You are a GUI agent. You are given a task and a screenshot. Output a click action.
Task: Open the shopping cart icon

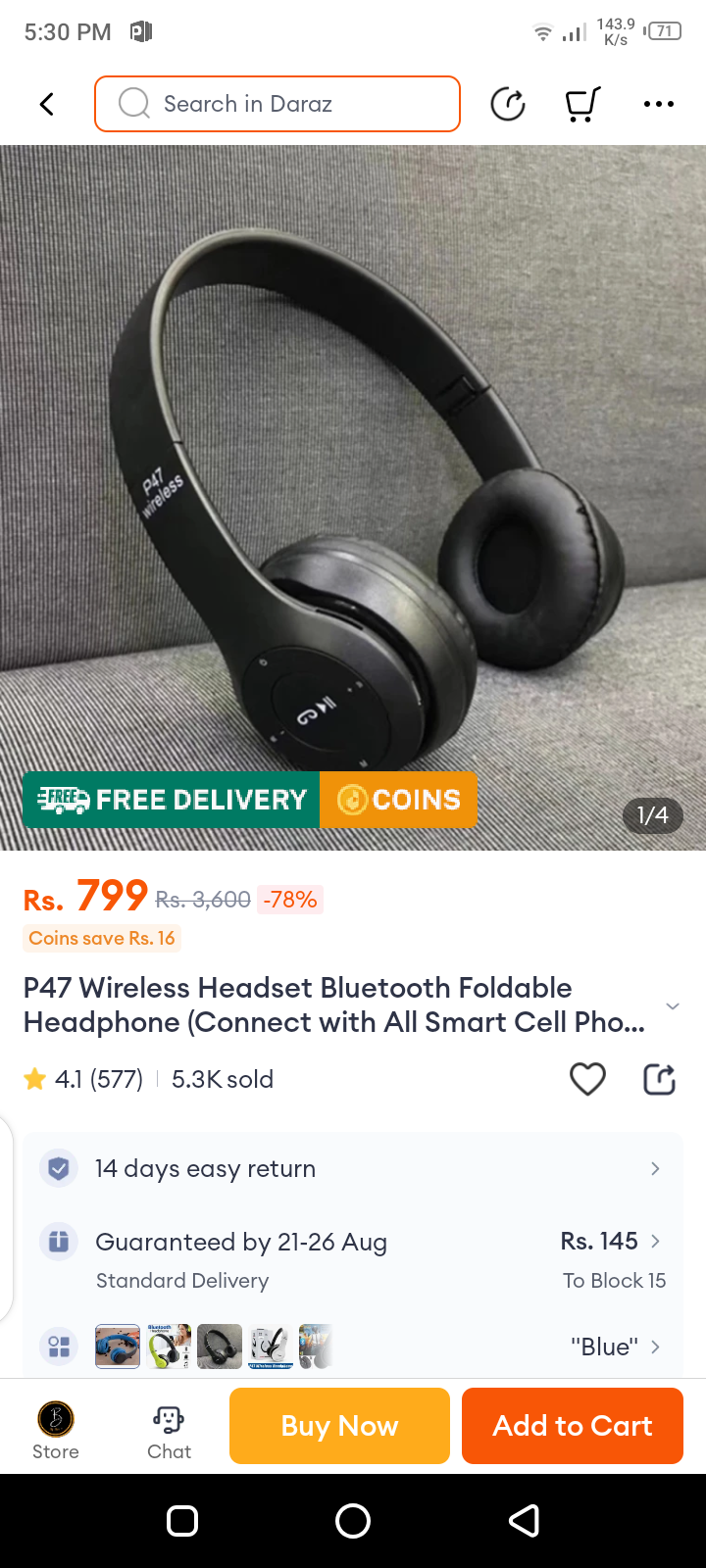click(x=582, y=104)
